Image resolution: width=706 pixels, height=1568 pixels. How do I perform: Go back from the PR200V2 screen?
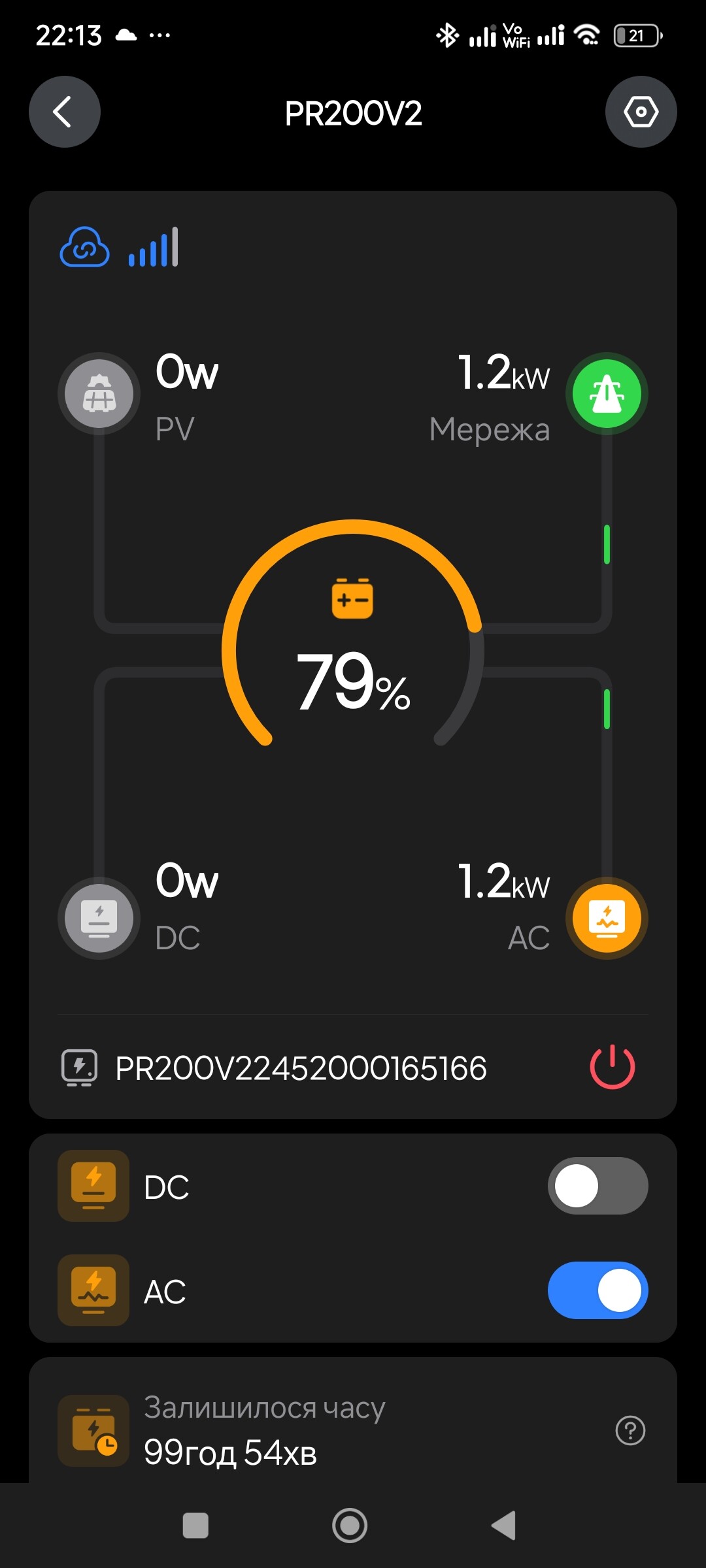point(64,112)
